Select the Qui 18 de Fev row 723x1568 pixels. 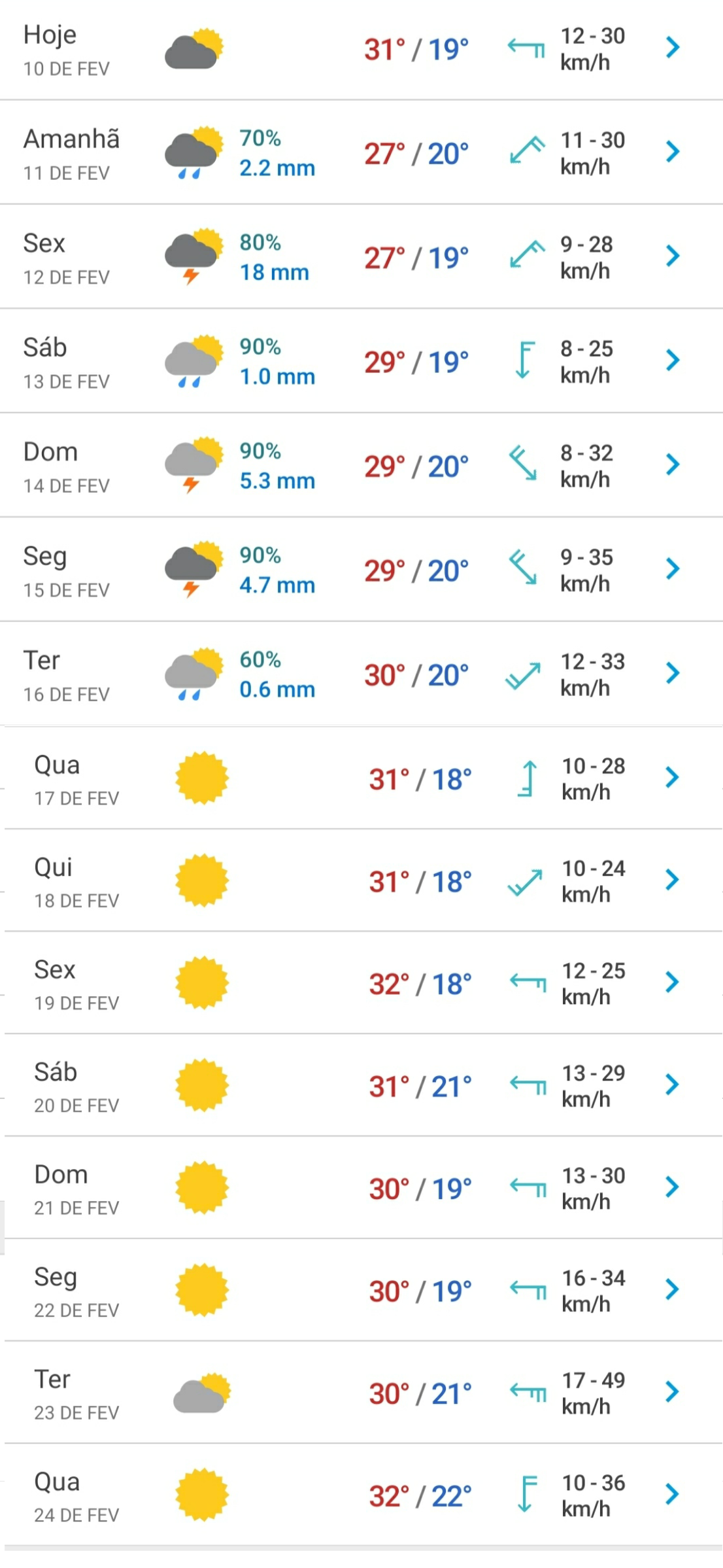click(363, 880)
